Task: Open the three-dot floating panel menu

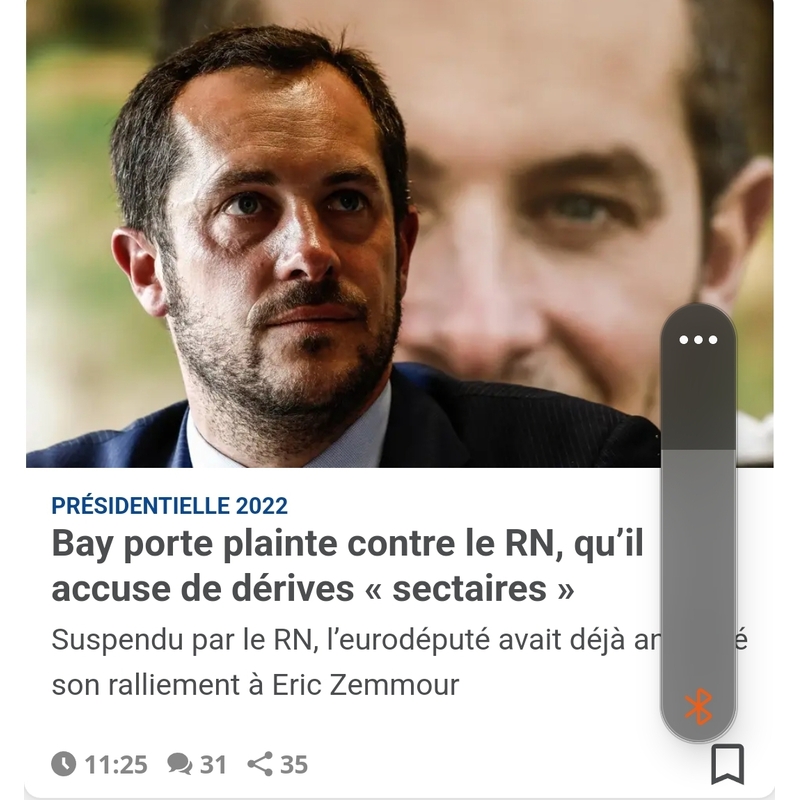Action: coord(698,340)
